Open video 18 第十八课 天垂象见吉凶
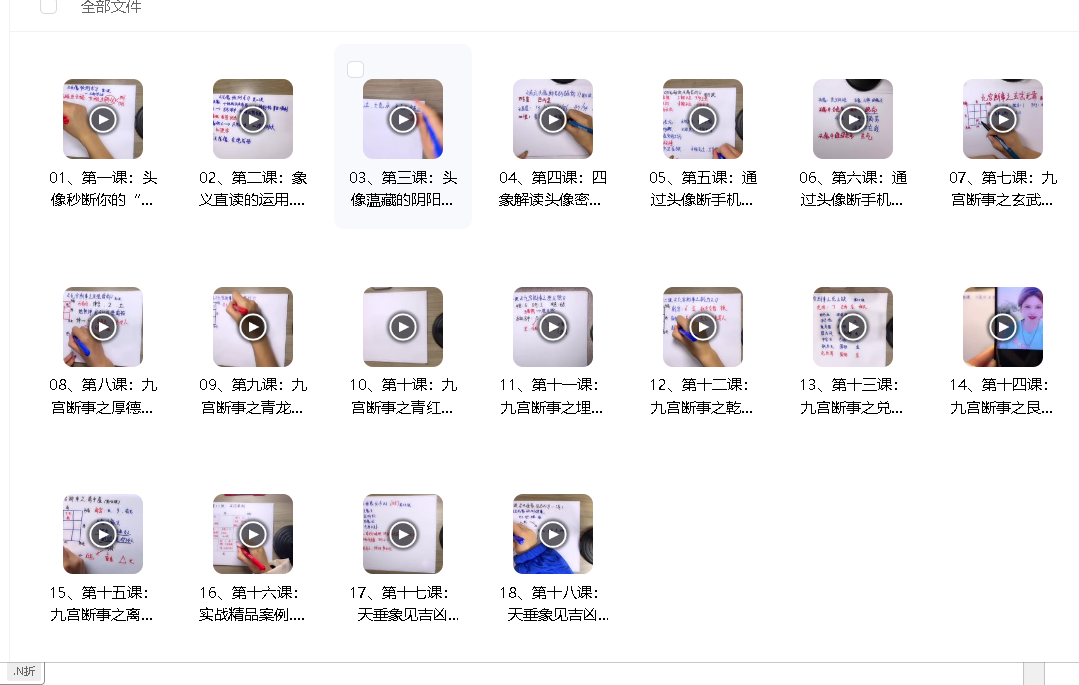Viewport: 1079px width, 685px height. 553,534
